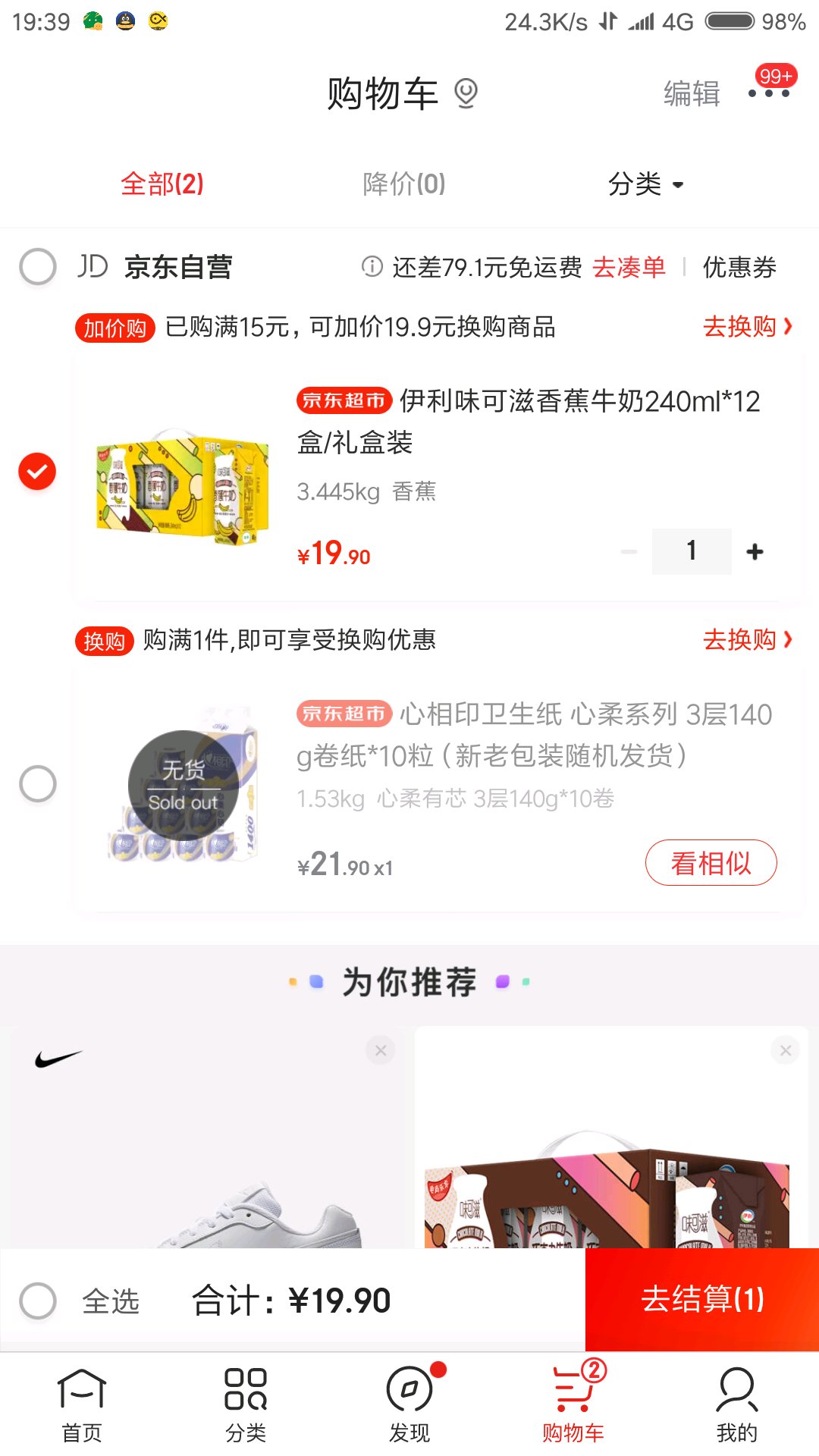Viewport: 819px width, 1456px height.
Task: Expand the 分类 dropdown
Action: point(645,184)
